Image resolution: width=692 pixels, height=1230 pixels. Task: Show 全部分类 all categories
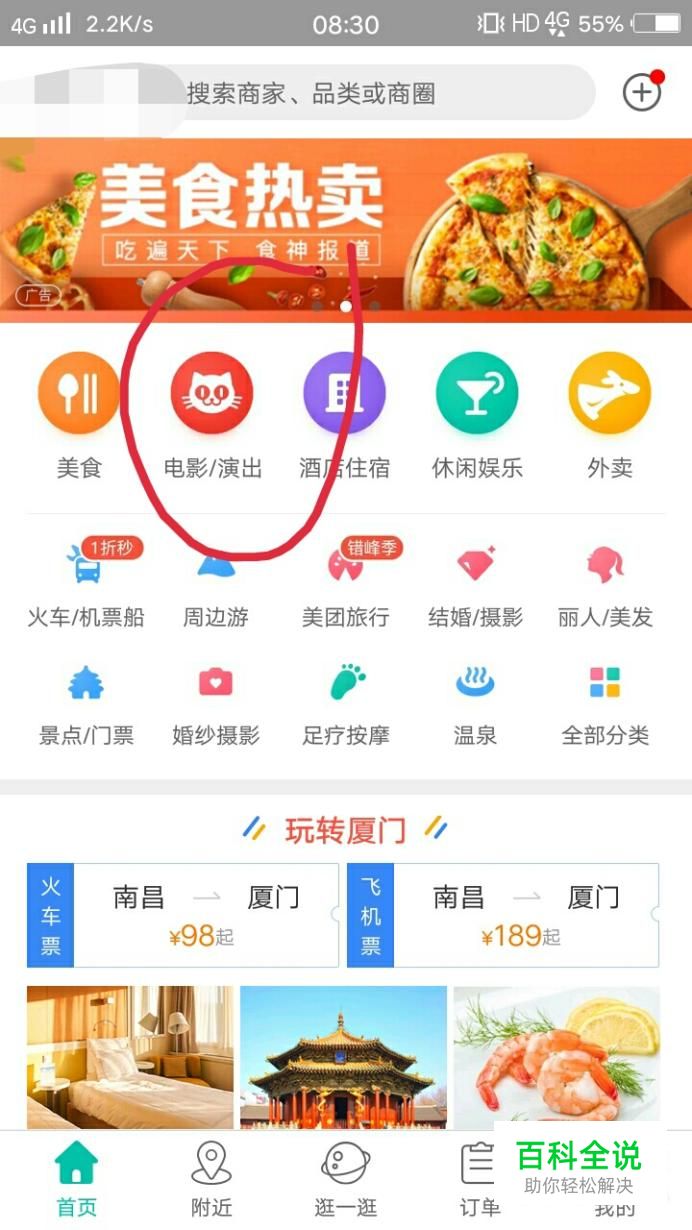coord(605,705)
